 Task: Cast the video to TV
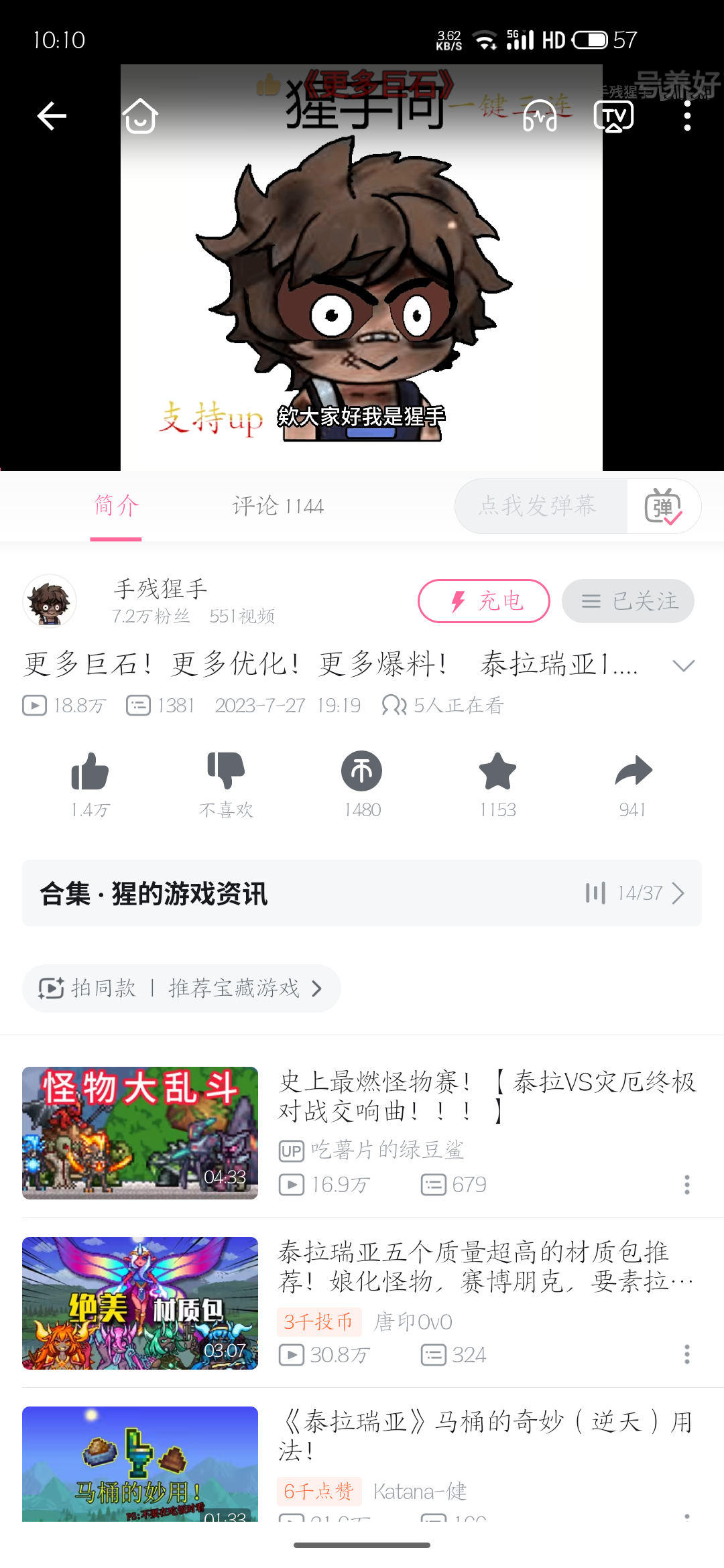613,117
